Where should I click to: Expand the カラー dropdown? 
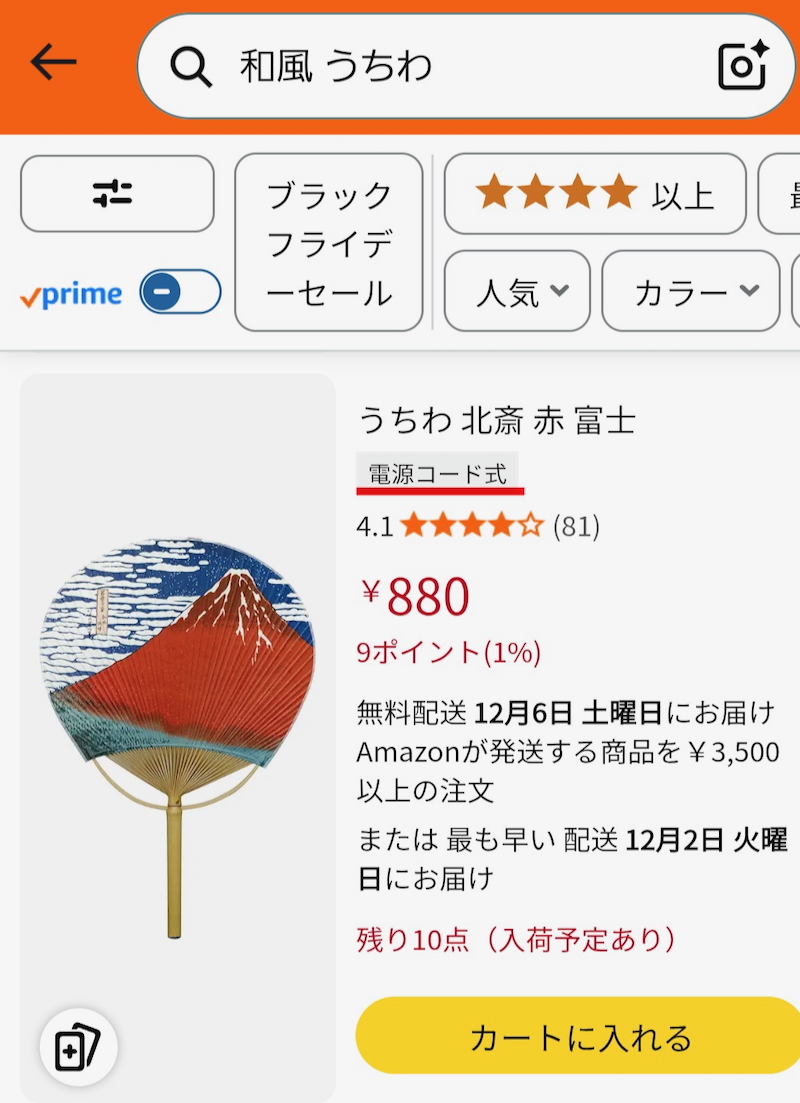coord(690,292)
